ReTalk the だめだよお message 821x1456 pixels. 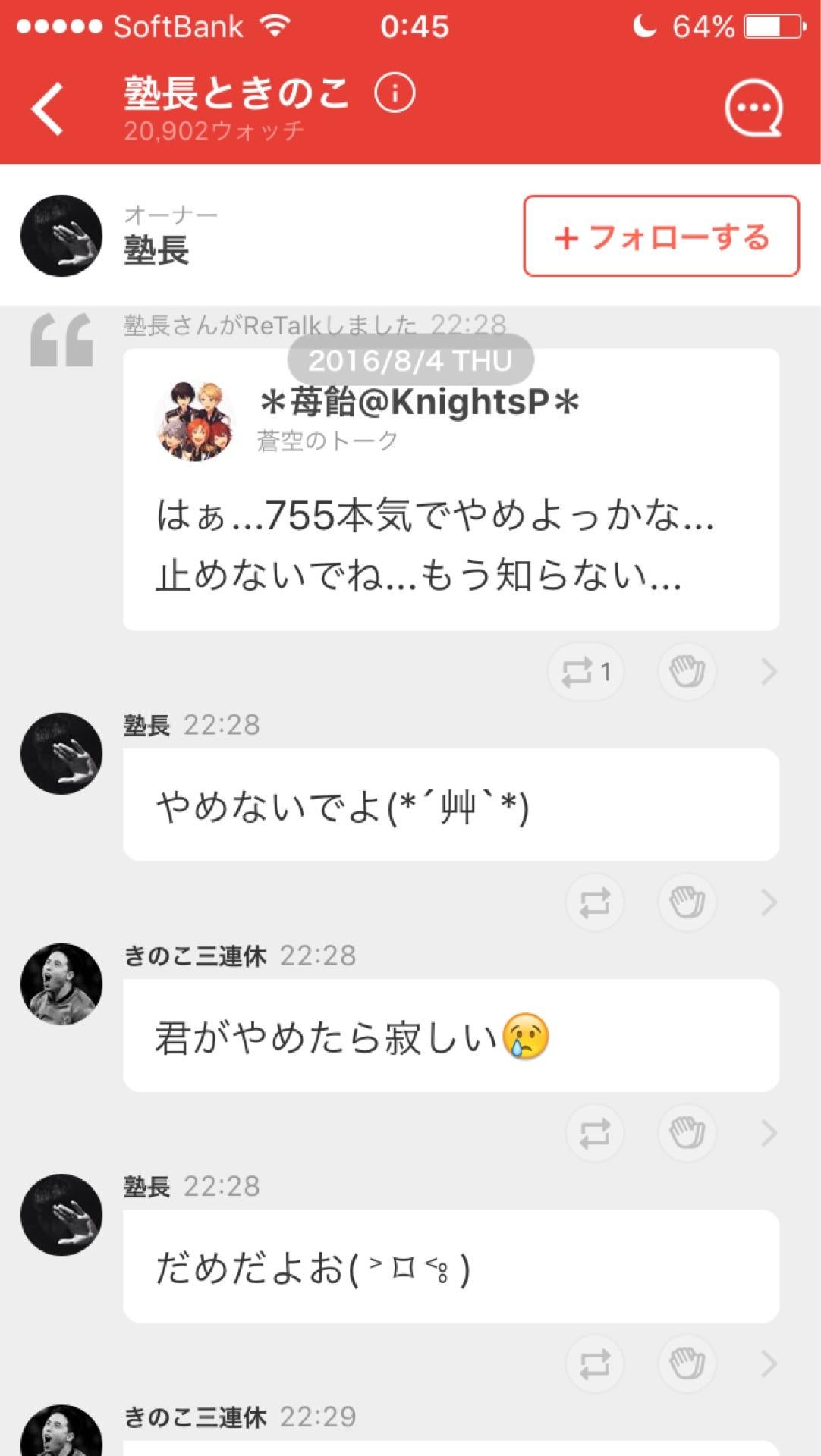point(594,1361)
